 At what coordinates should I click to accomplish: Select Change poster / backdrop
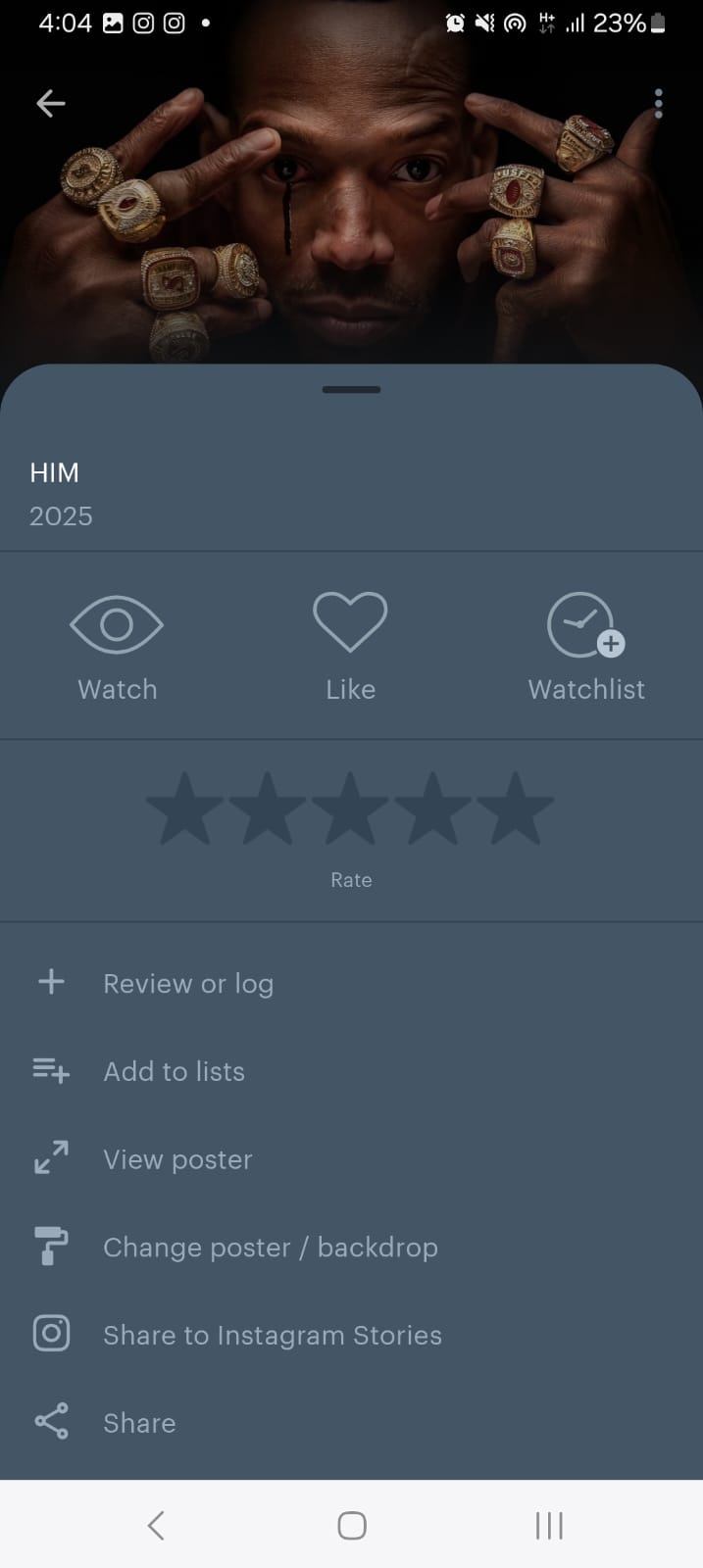pyautogui.click(x=270, y=1248)
